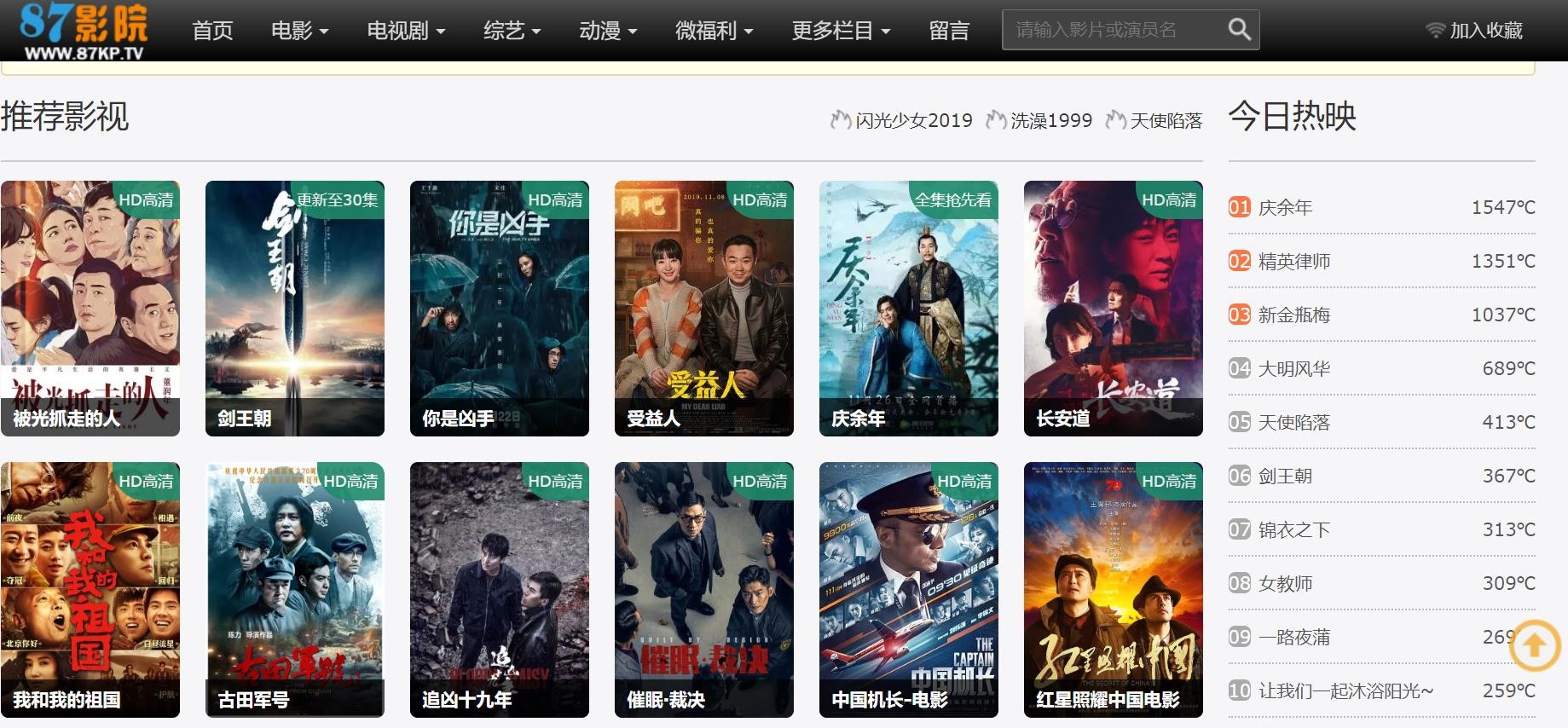Tap the search magnifier icon
The height and width of the screenshot is (728, 1568).
coord(1239,30)
